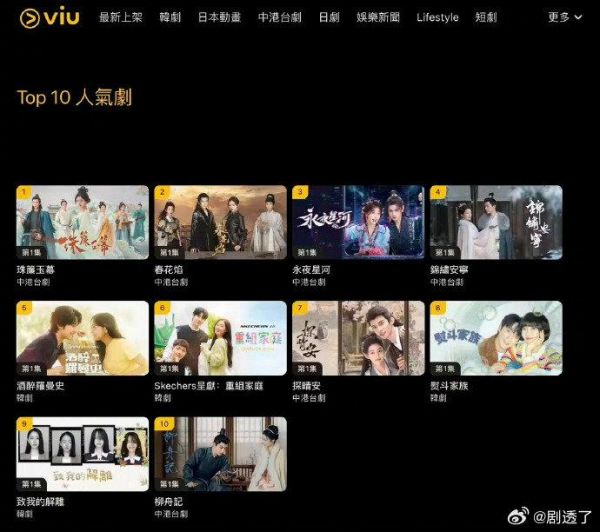
Task: Open the drama 錦繡安寧
Action: pos(495,222)
